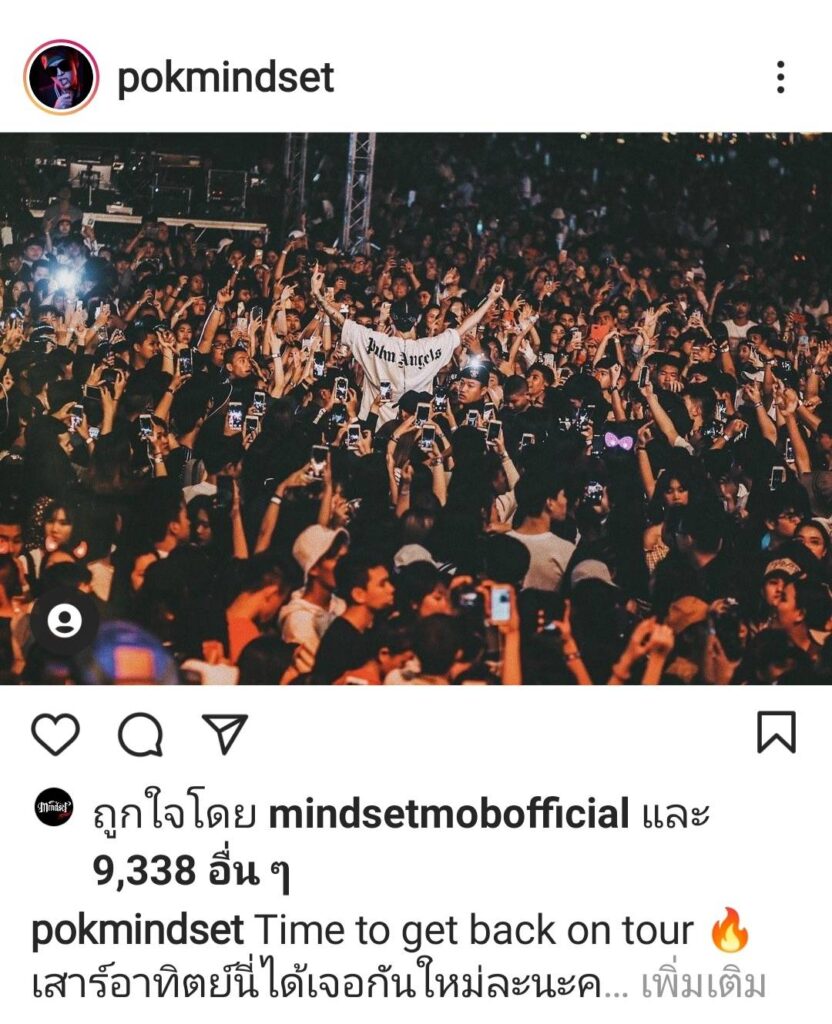
Task: Share the post via the paper plane icon
Action: click(224, 734)
